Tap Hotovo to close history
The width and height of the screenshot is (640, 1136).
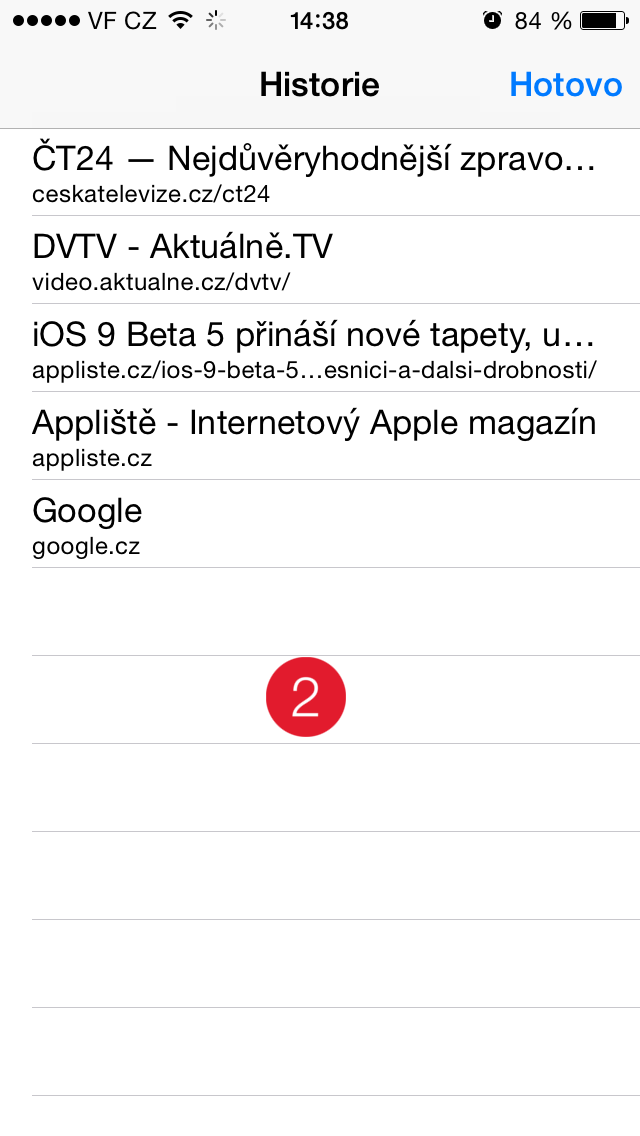coord(565,85)
